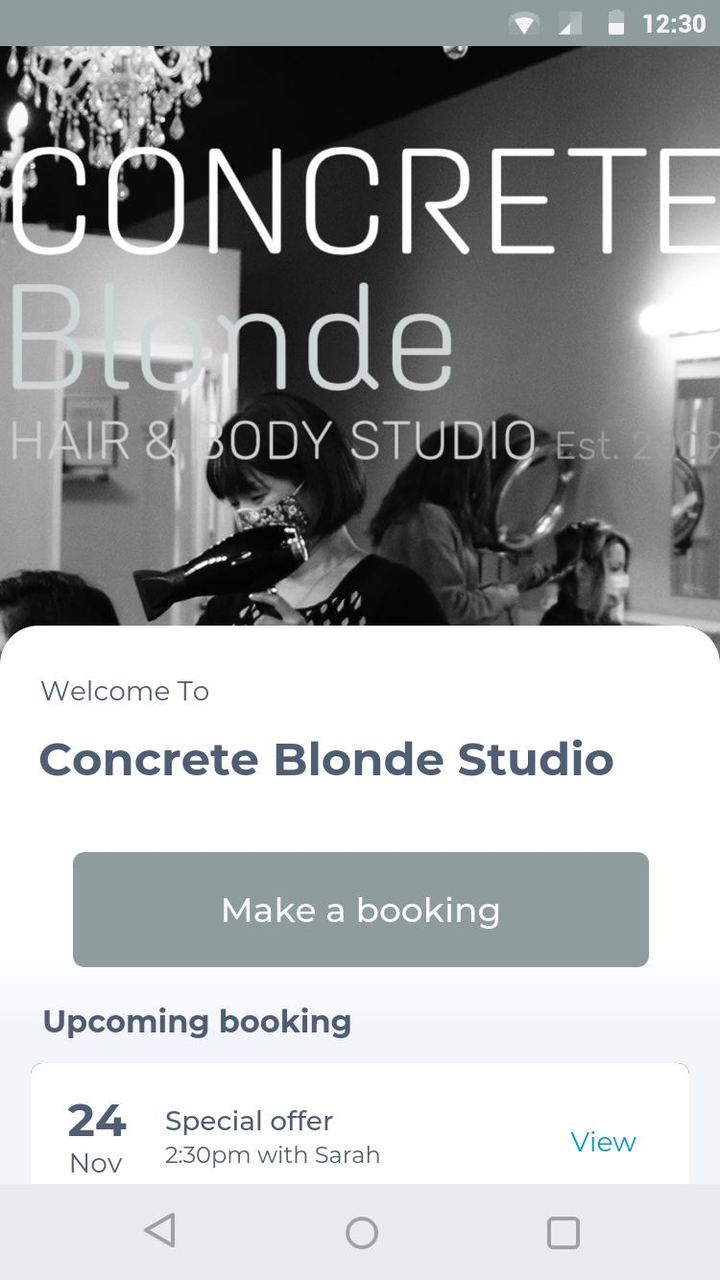
Task: Tap the date 24 Nov on the booking
Action: point(96,1137)
